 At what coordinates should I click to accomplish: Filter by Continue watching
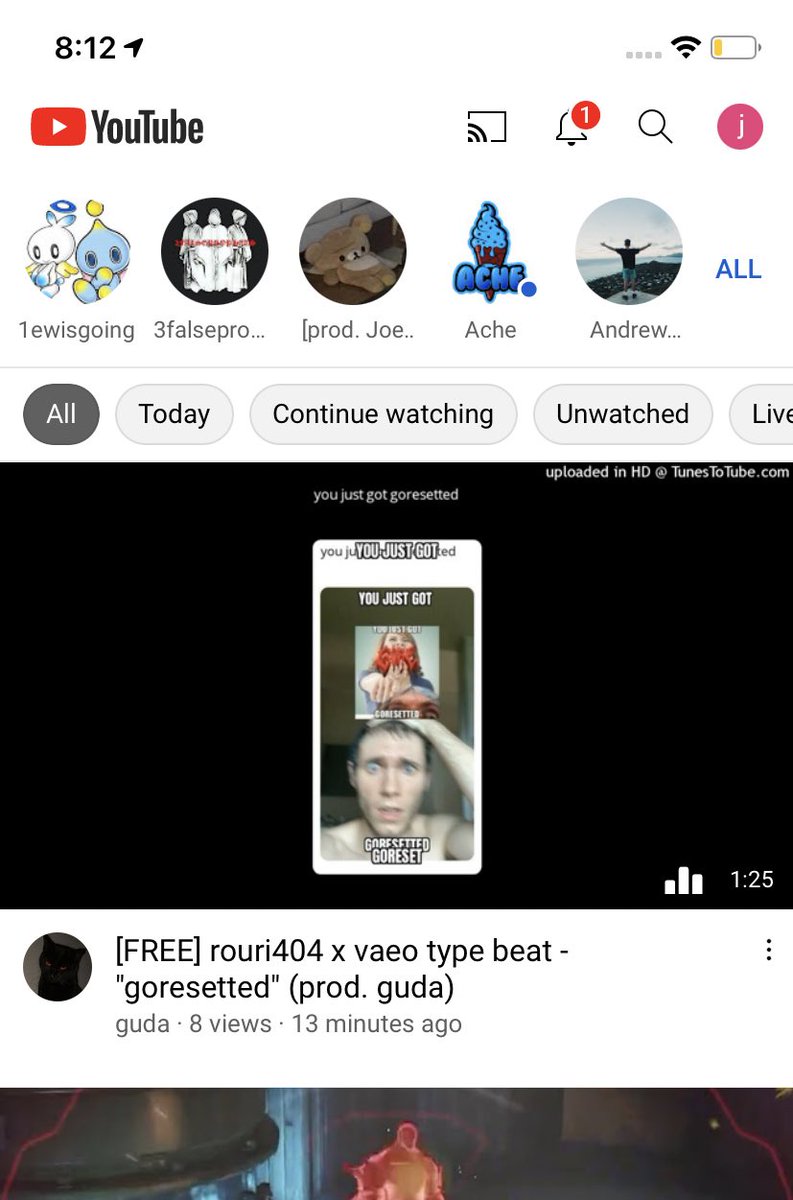(x=383, y=414)
